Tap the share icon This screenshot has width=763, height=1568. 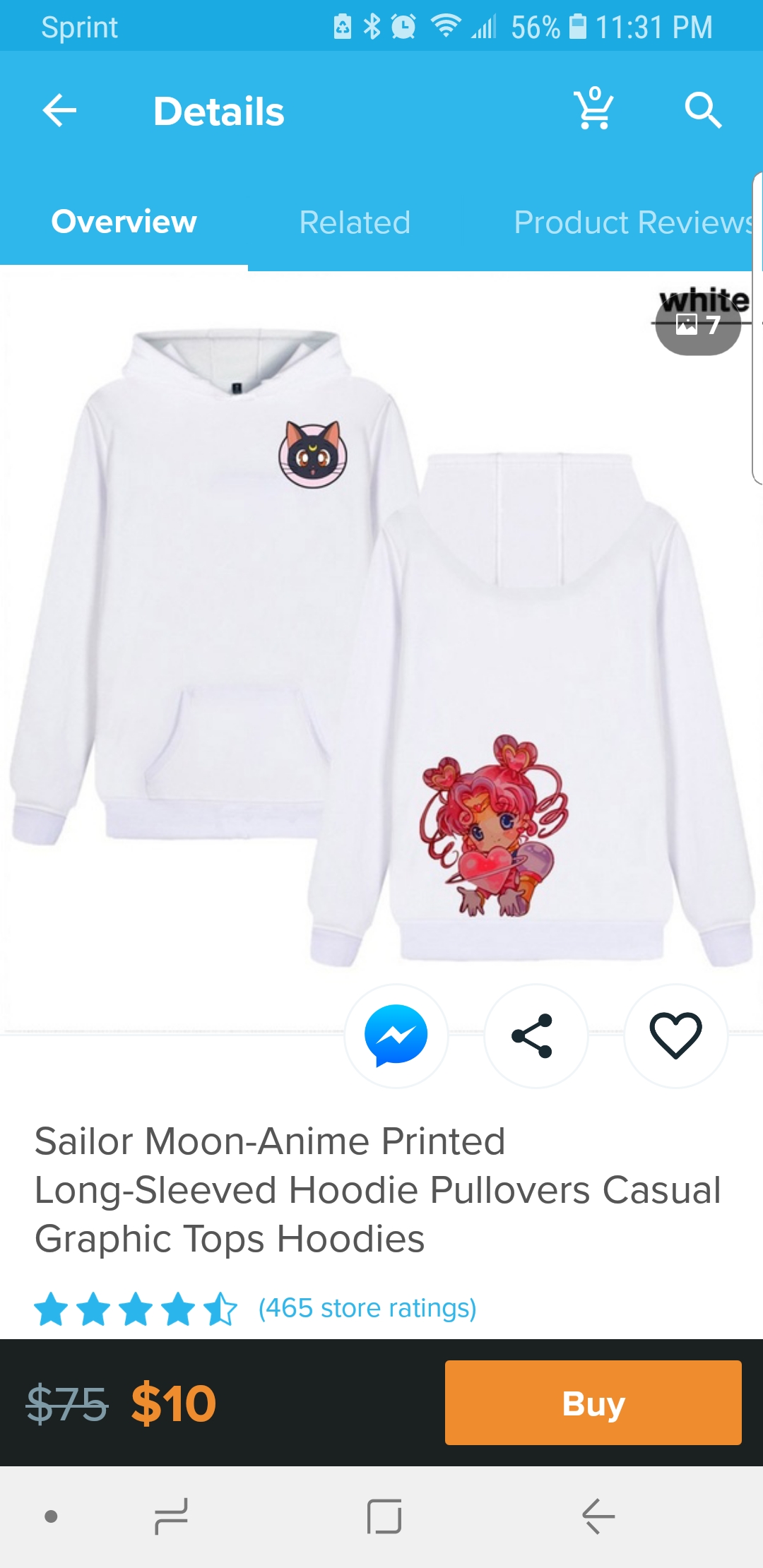coord(535,1035)
